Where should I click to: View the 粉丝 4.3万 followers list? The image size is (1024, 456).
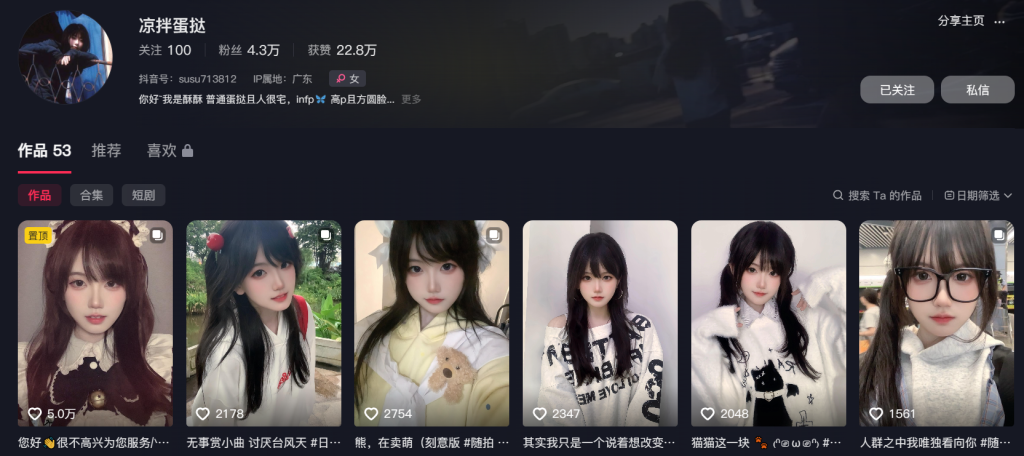[248, 50]
